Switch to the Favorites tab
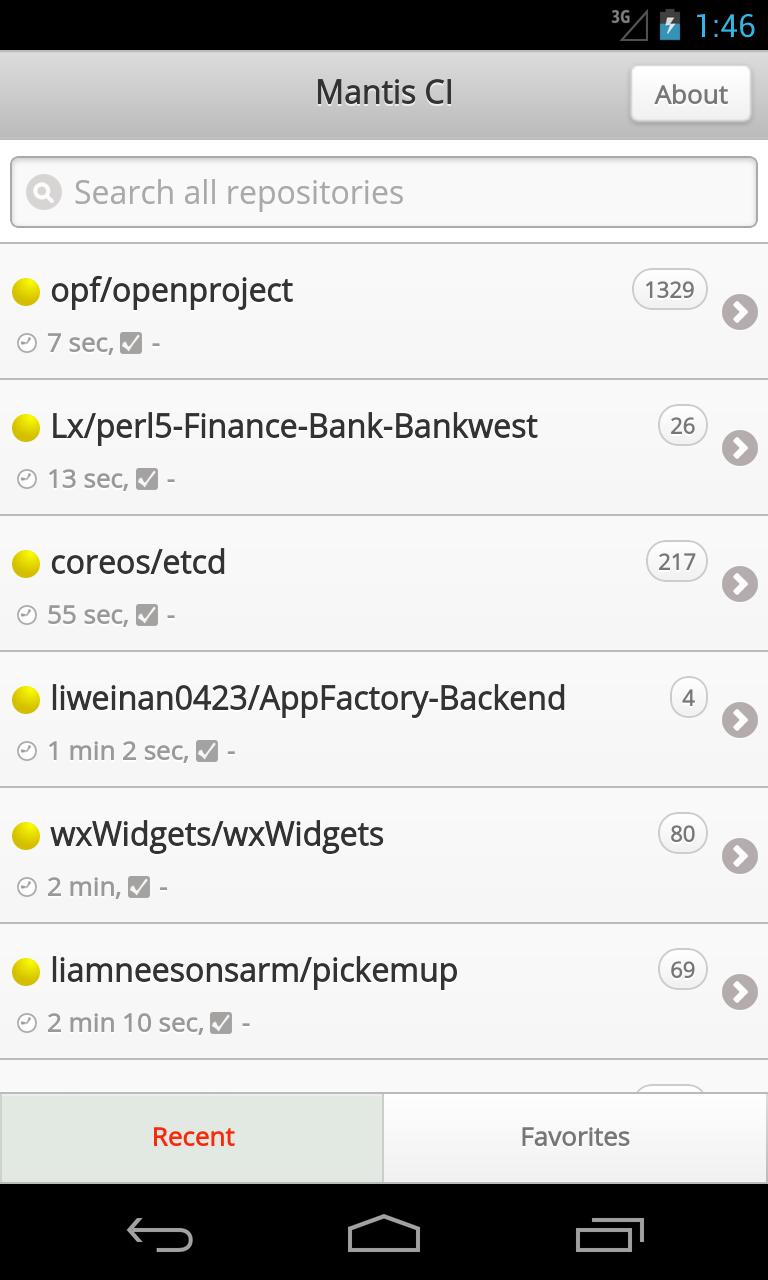768x1280 pixels. (575, 1137)
